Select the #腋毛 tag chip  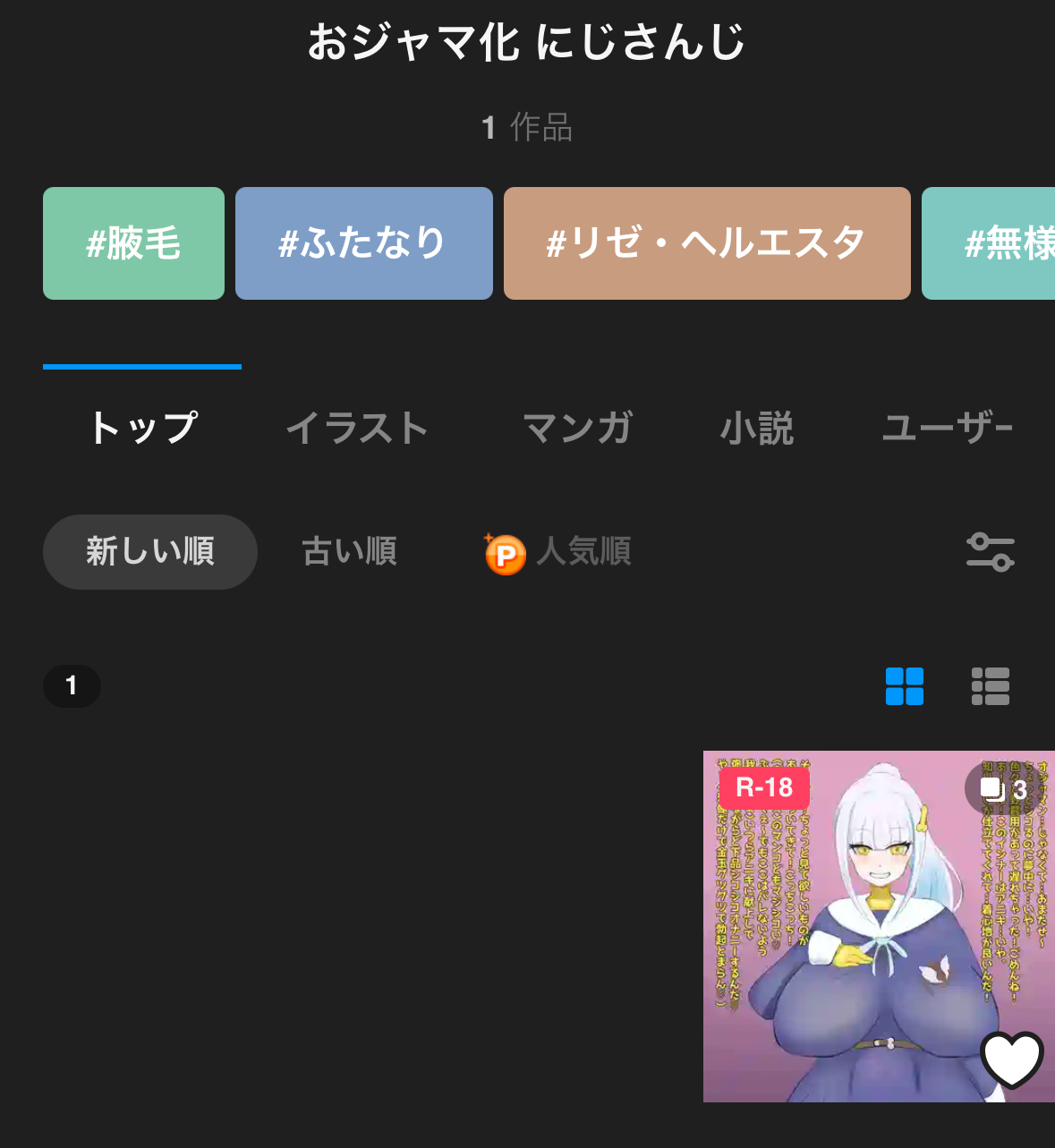point(133,243)
